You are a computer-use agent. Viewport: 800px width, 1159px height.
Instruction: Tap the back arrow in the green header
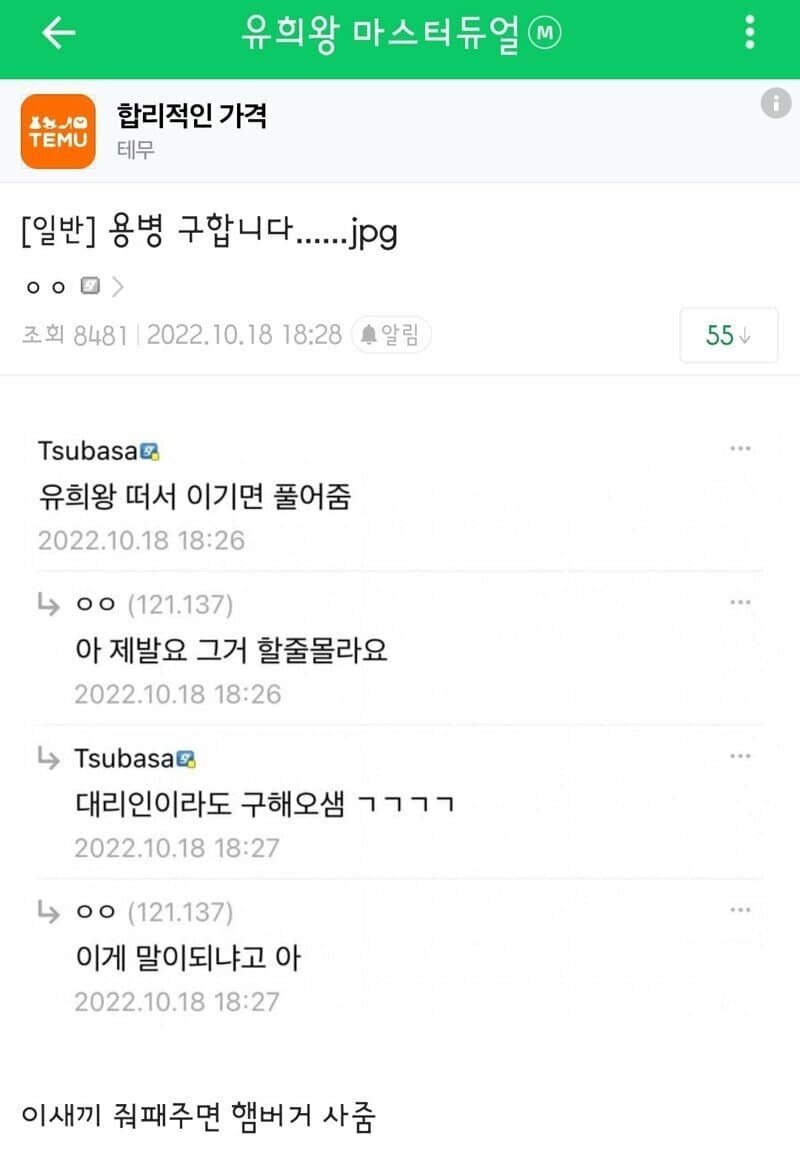point(57,33)
